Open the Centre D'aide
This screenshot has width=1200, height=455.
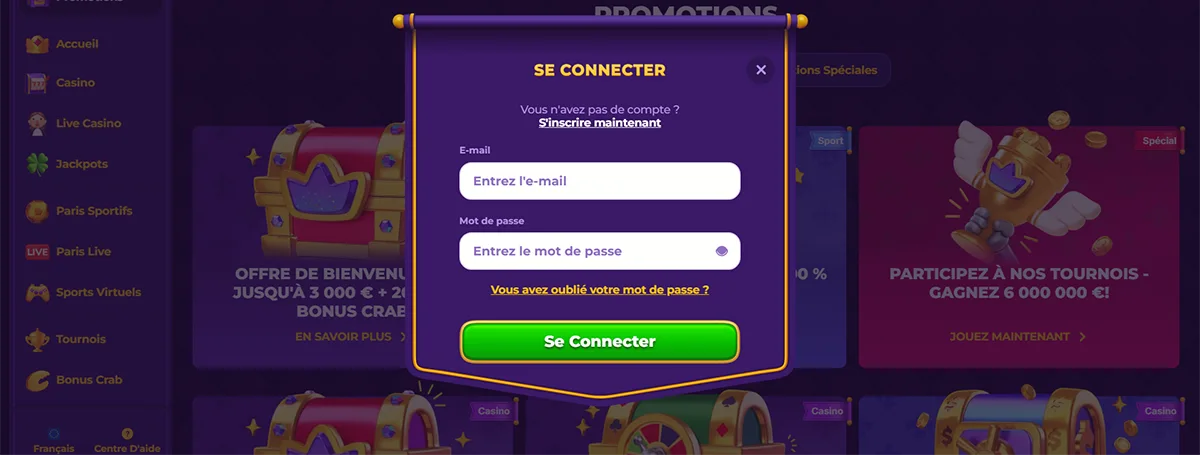(127, 442)
